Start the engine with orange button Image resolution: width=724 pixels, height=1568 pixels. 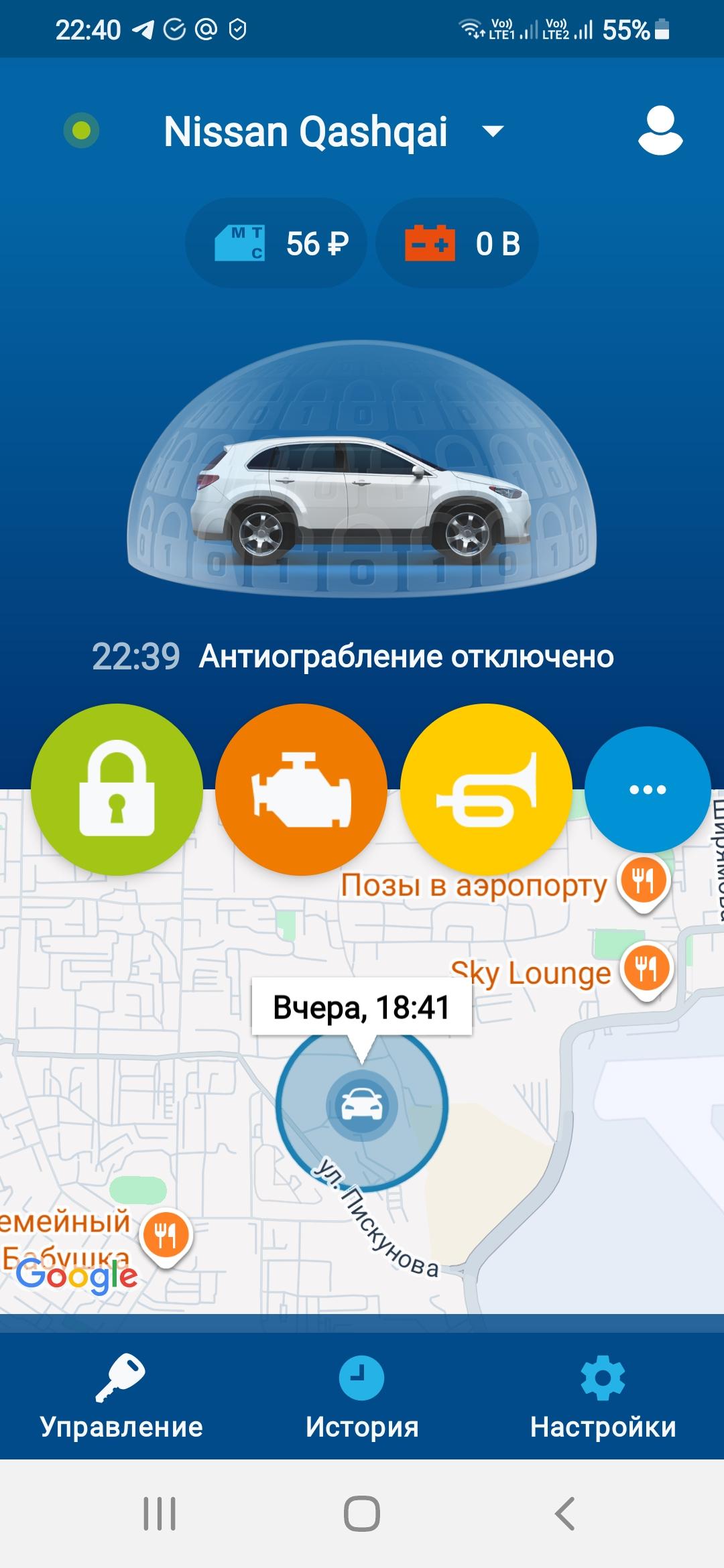pos(301,789)
